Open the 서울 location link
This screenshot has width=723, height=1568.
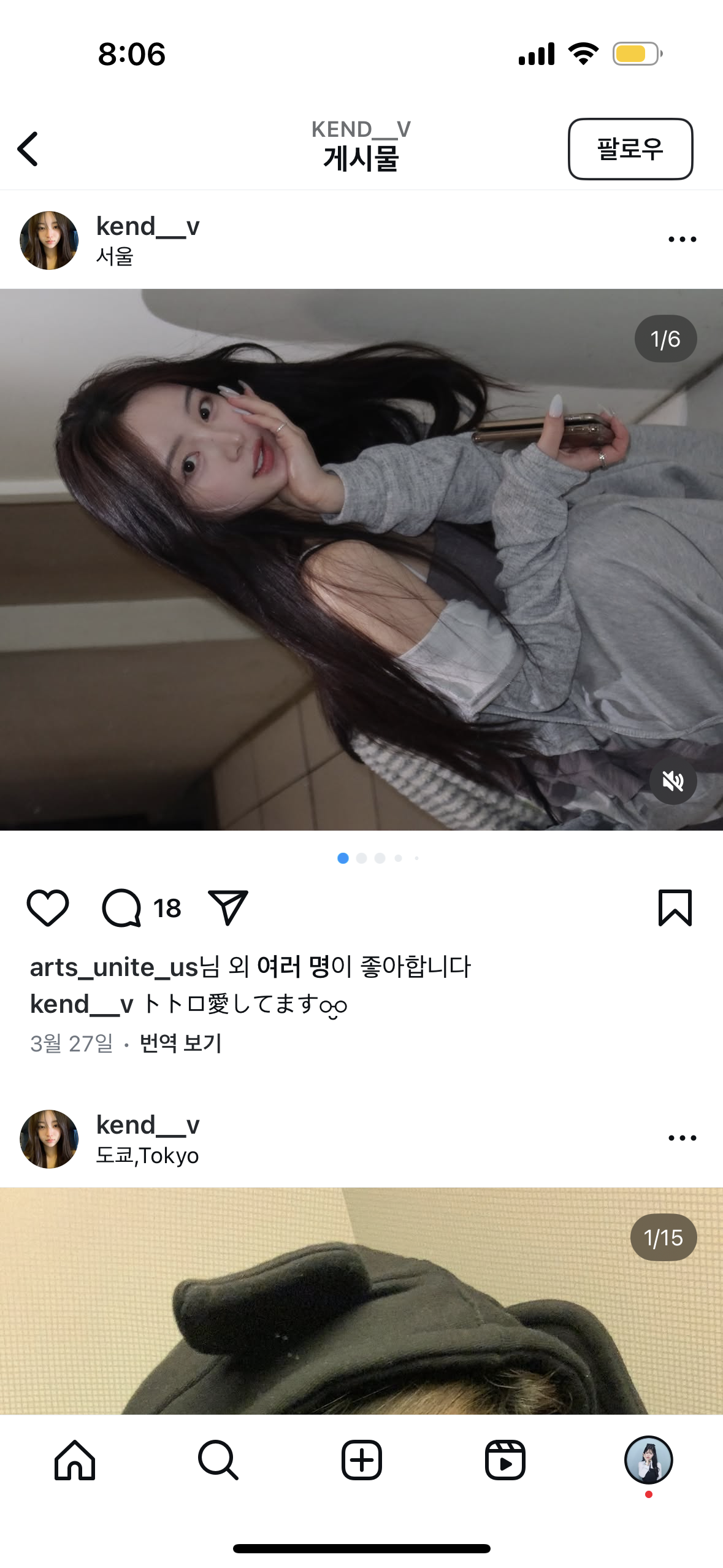[115, 256]
